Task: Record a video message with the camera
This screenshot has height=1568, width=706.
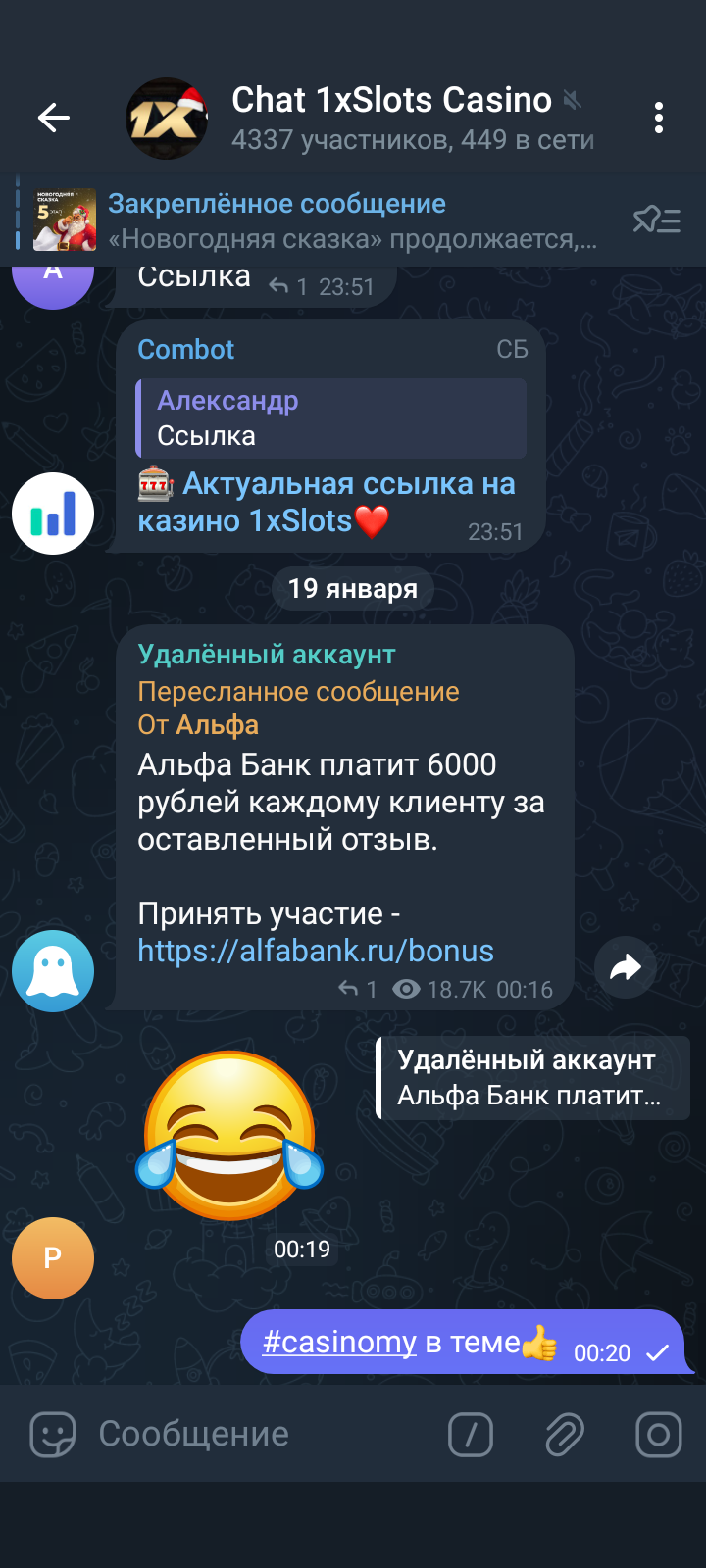Action: coord(658,1435)
